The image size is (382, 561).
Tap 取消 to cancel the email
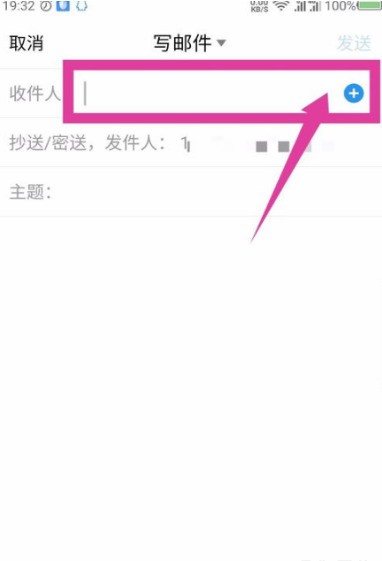26,43
